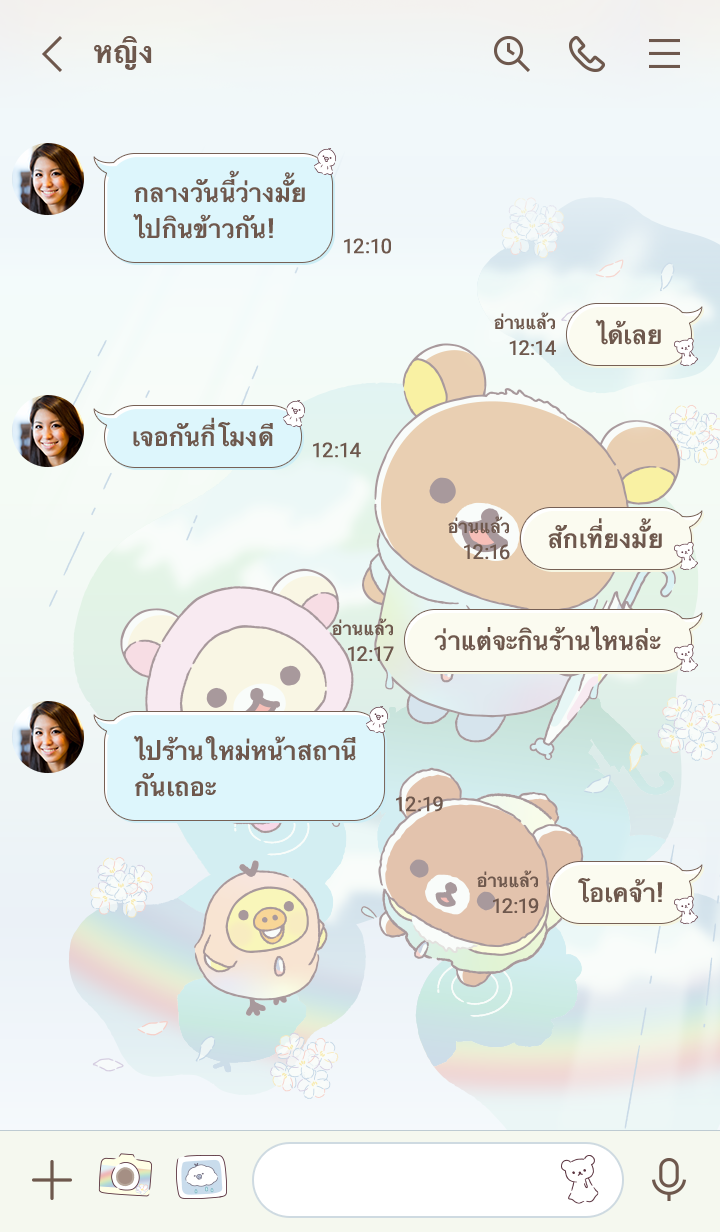Focus the message input field
Image resolution: width=720 pixels, height=1232 pixels.
tap(400, 1180)
